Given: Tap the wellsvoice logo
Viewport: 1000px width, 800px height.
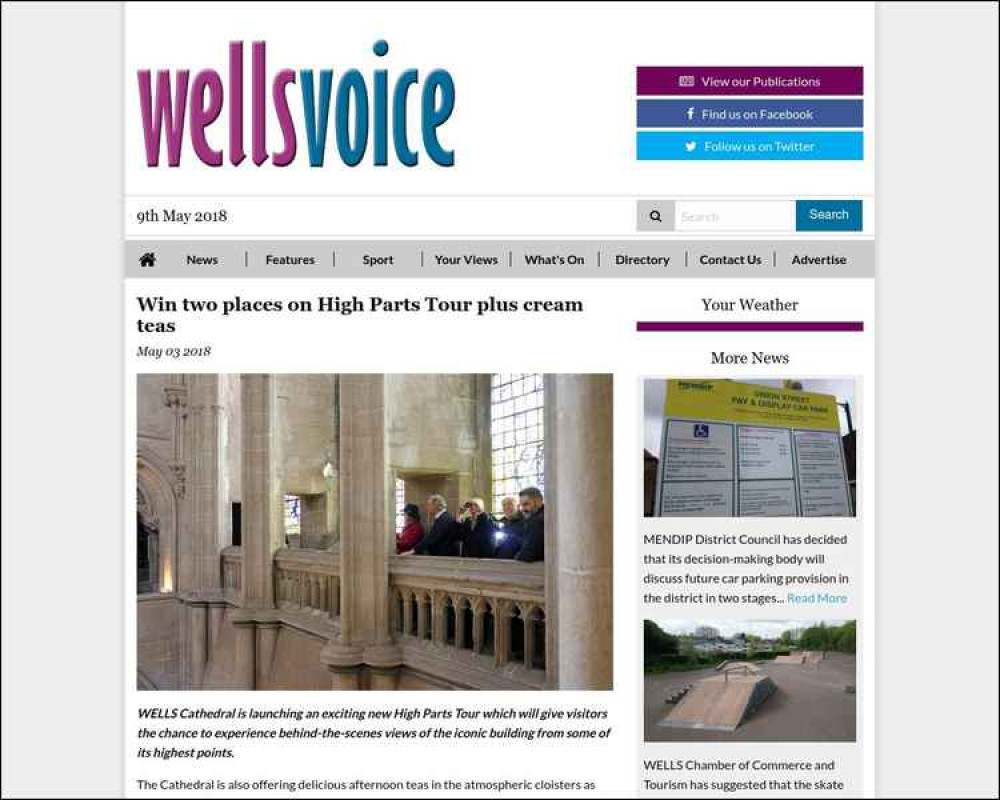Looking at the screenshot, I should pyautogui.click(x=296, y=105).
